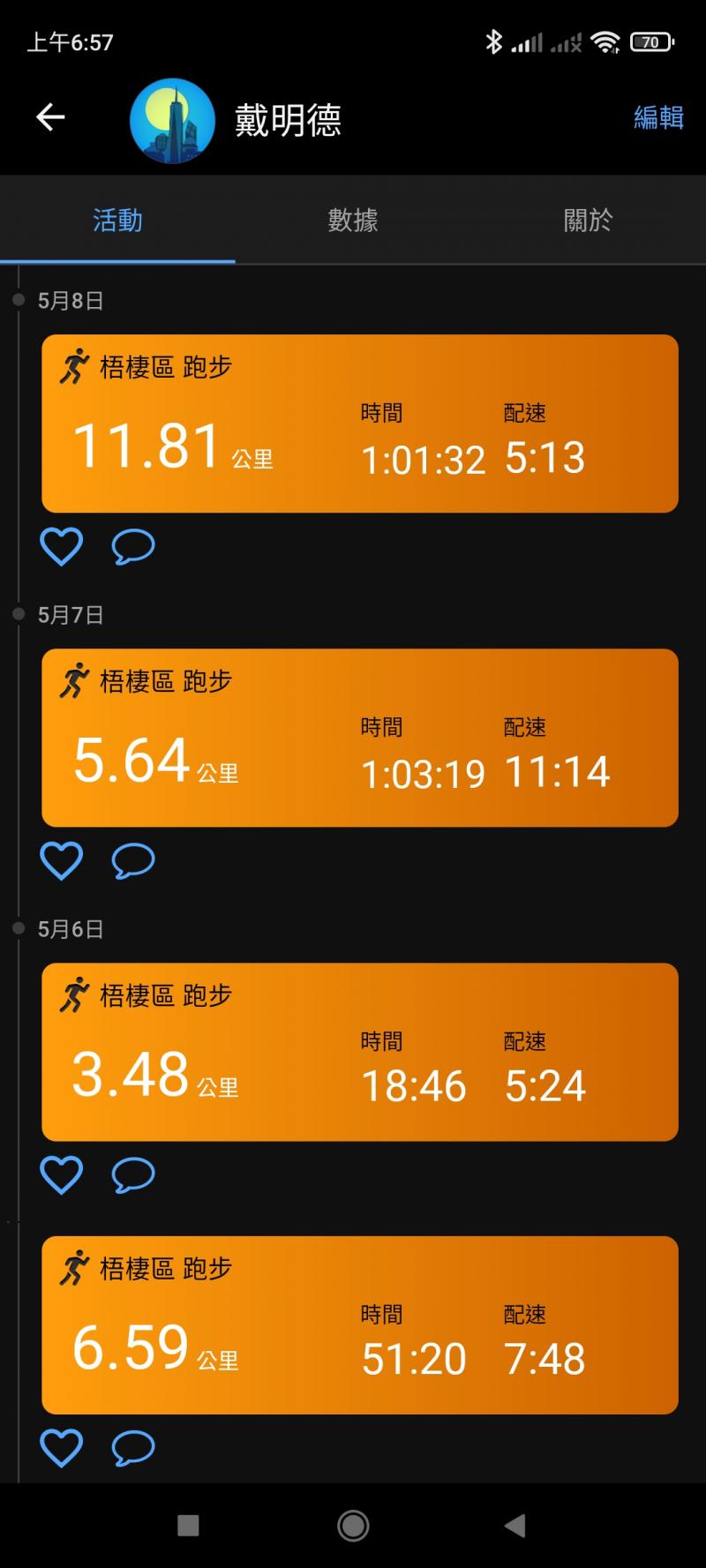Like the 11.81 公里 run
Viewport: 706px width, 1568px height.
click(x=62, y=547)
